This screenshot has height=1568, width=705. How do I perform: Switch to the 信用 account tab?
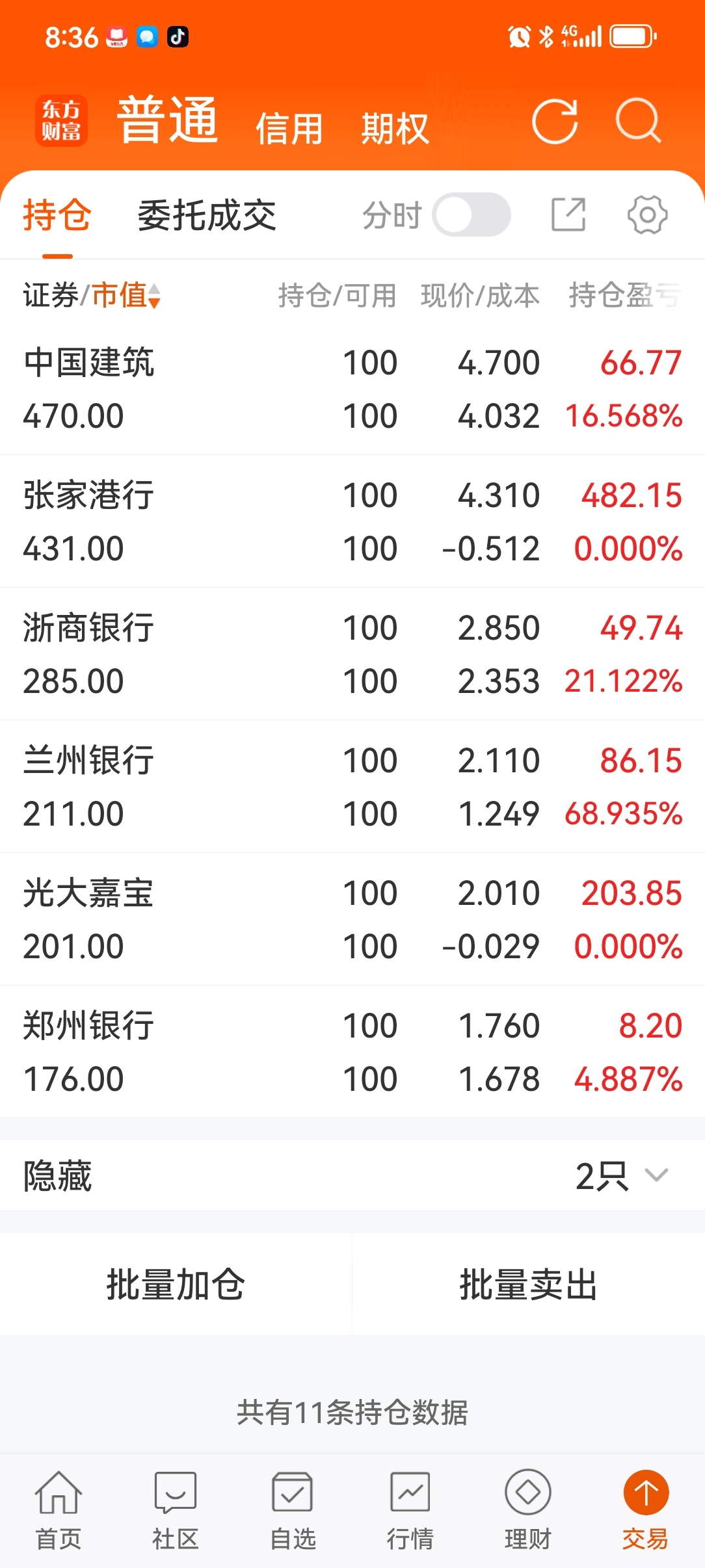pyautogui.click(x=289, y=128)
